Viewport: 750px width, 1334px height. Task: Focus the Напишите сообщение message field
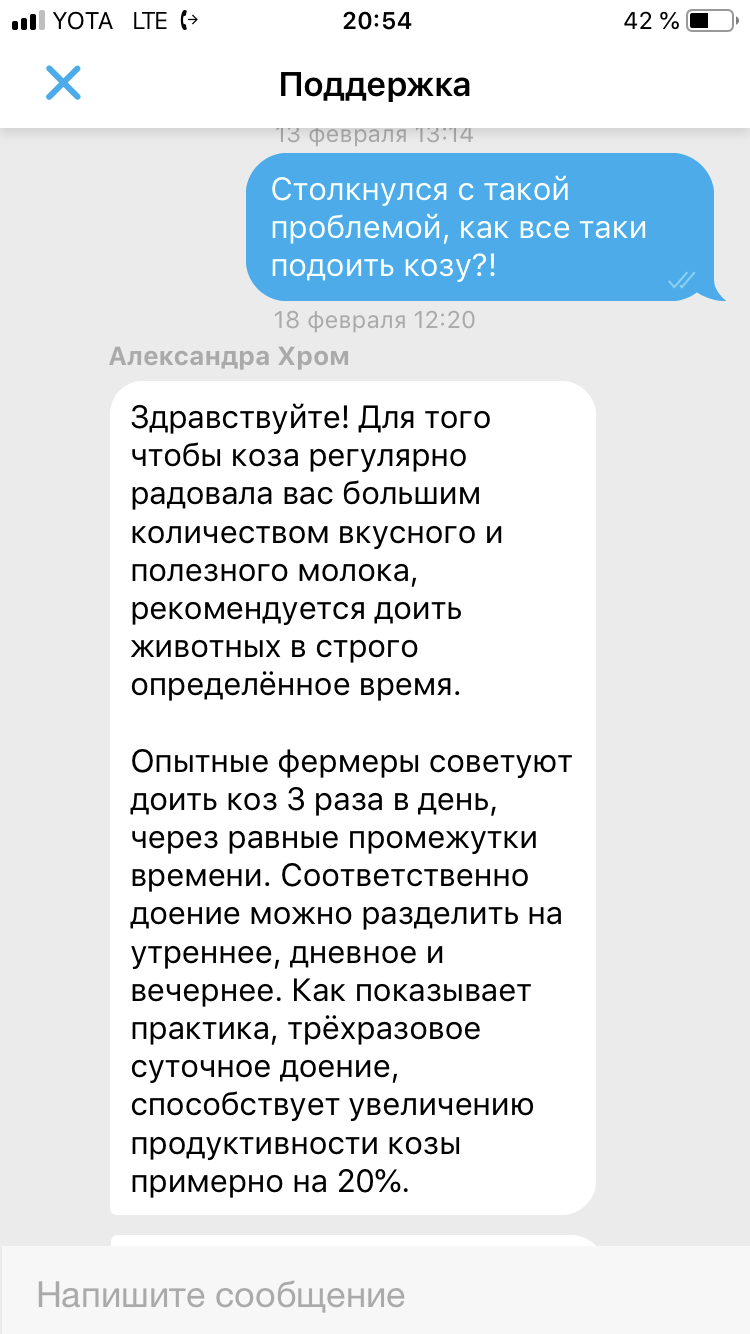tap(375, 1295)
